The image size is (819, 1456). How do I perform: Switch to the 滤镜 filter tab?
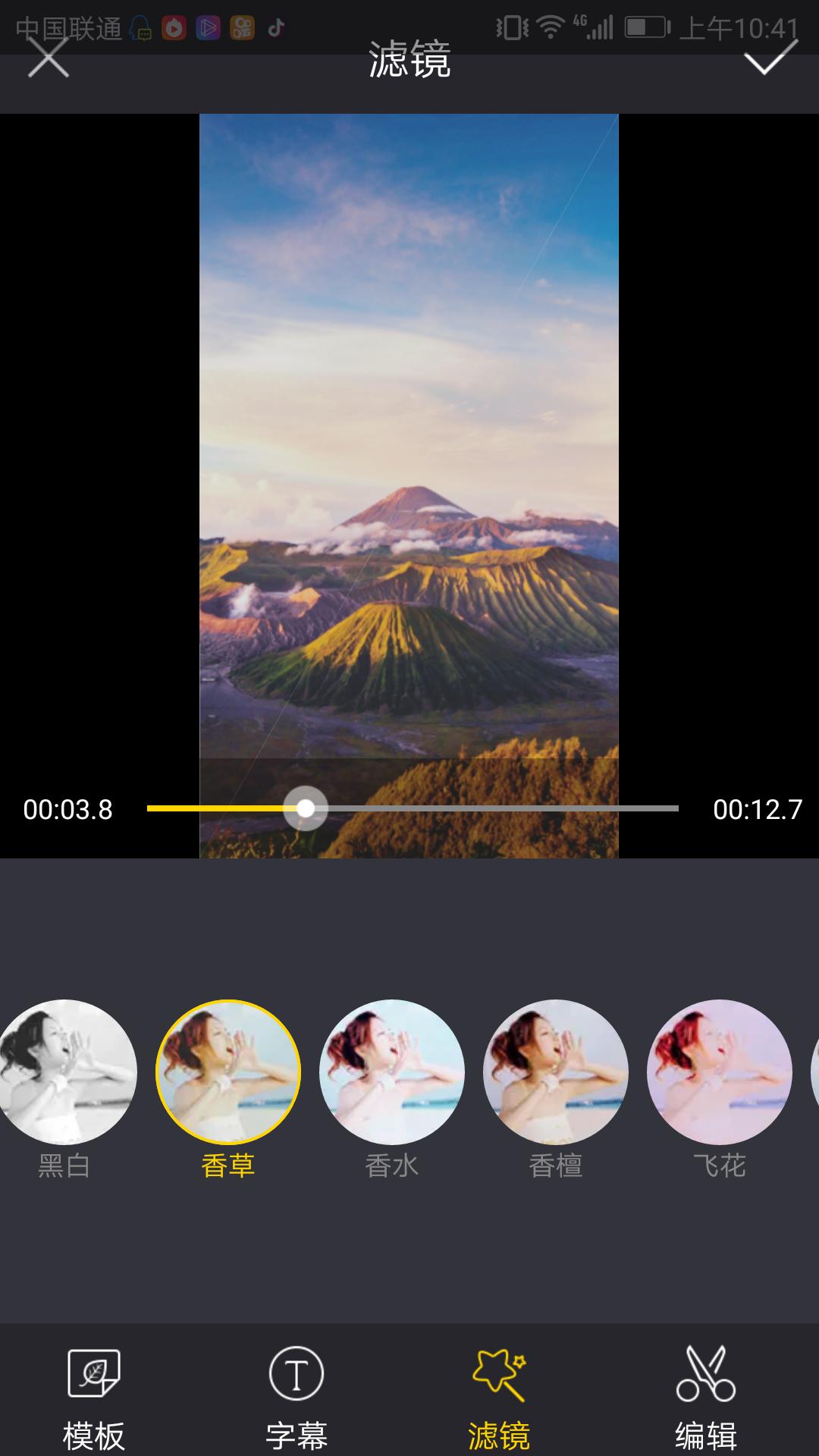499,1397
